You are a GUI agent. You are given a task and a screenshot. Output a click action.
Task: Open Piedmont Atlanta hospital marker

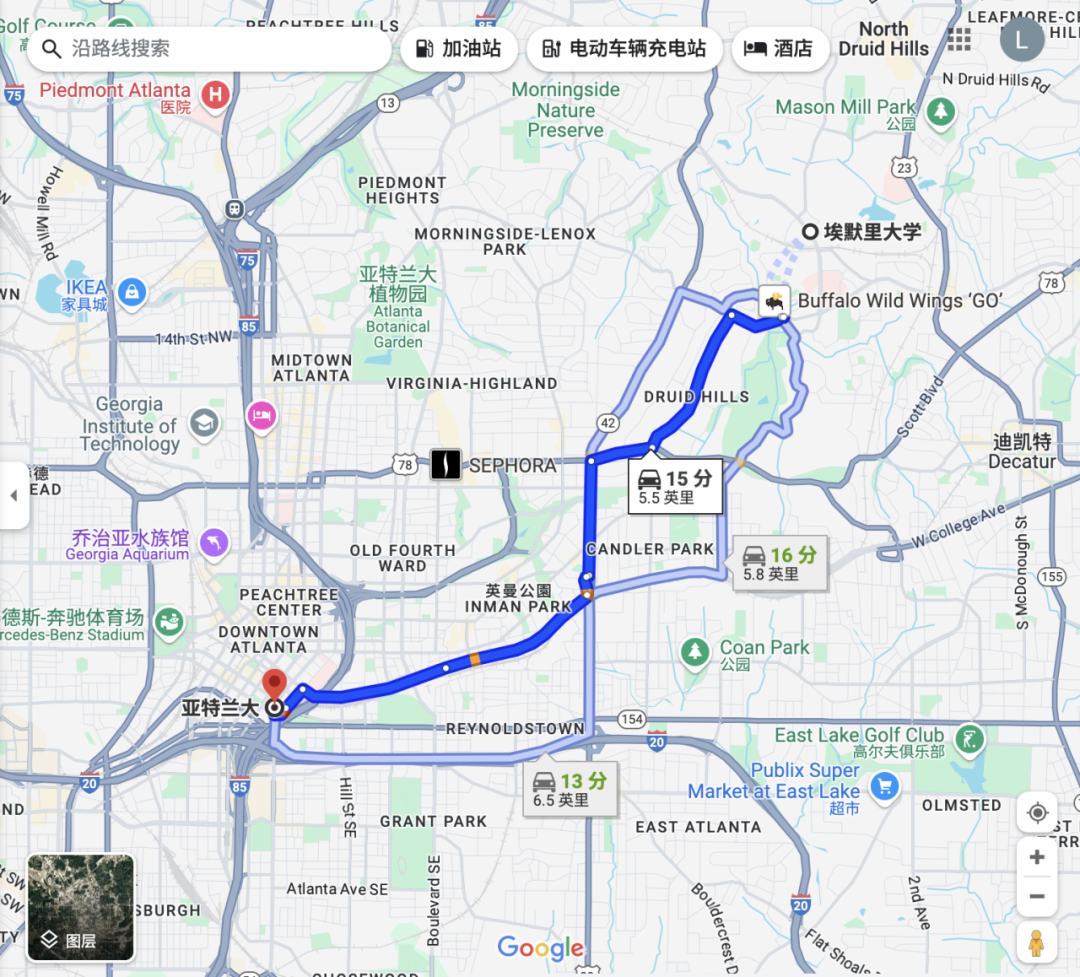(x=214, y=96)
